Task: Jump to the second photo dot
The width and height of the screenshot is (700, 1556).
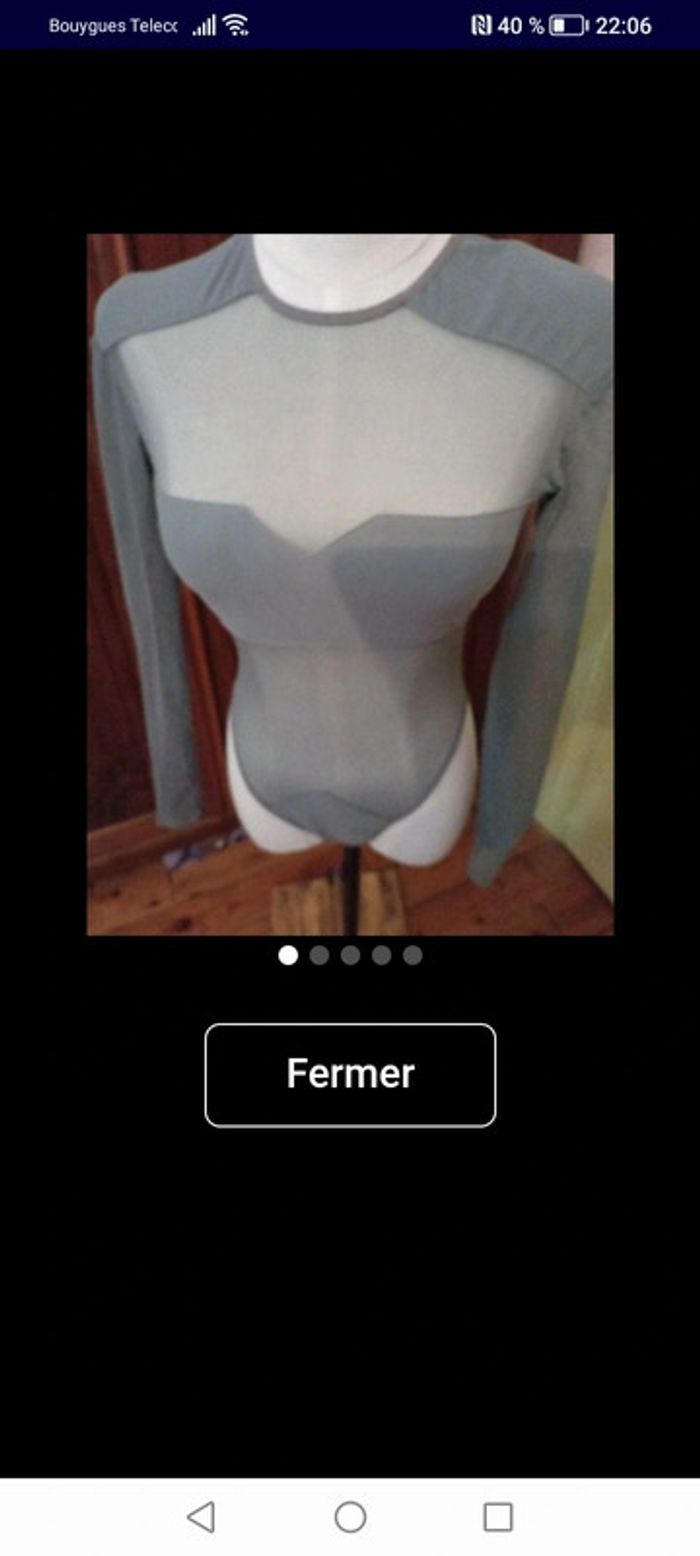Action: click(x=319, y=955)
